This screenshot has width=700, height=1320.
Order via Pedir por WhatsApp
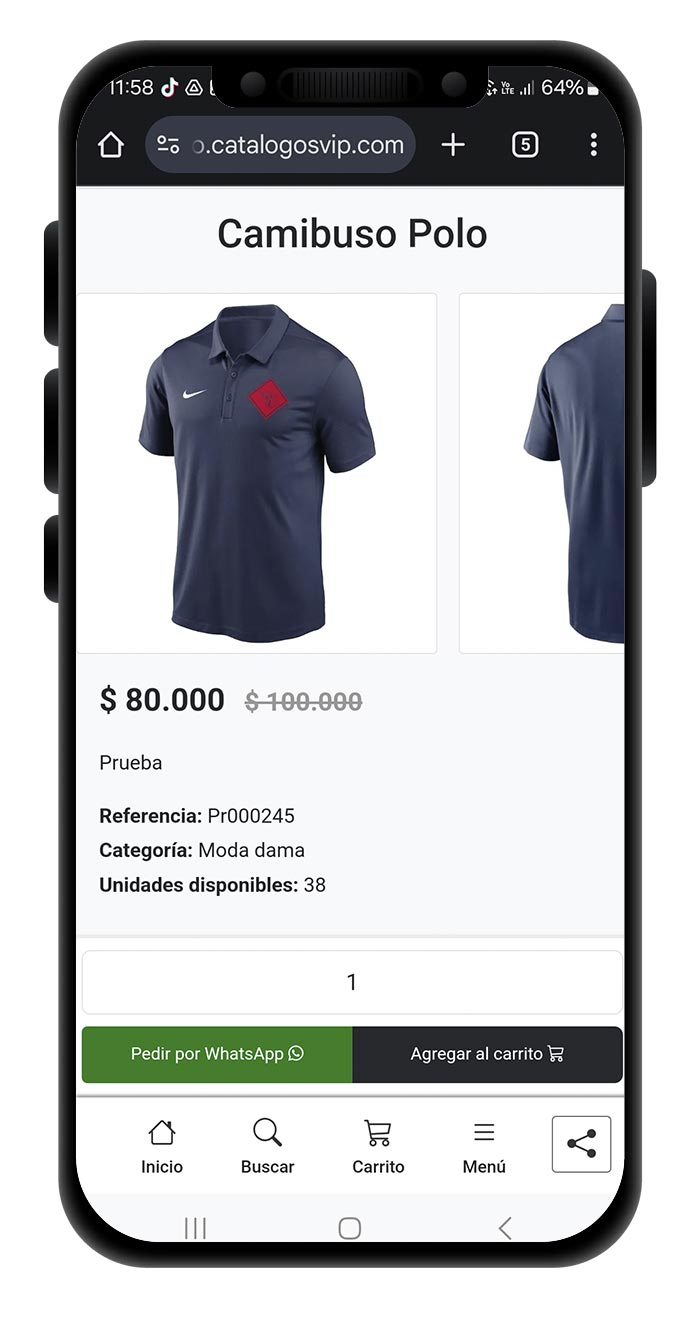217,1054
